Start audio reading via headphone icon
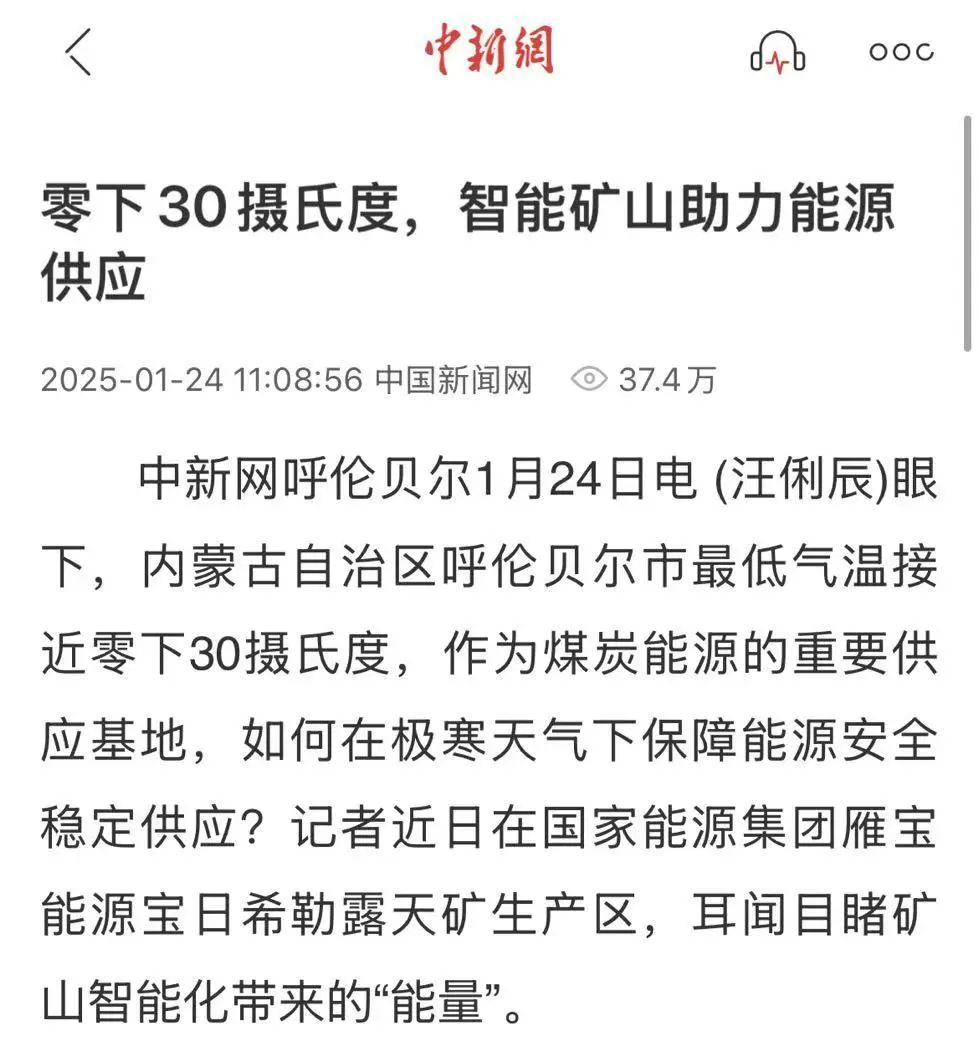The height and width of the screenshot is (1063, 979). click(x=777, y=52)
